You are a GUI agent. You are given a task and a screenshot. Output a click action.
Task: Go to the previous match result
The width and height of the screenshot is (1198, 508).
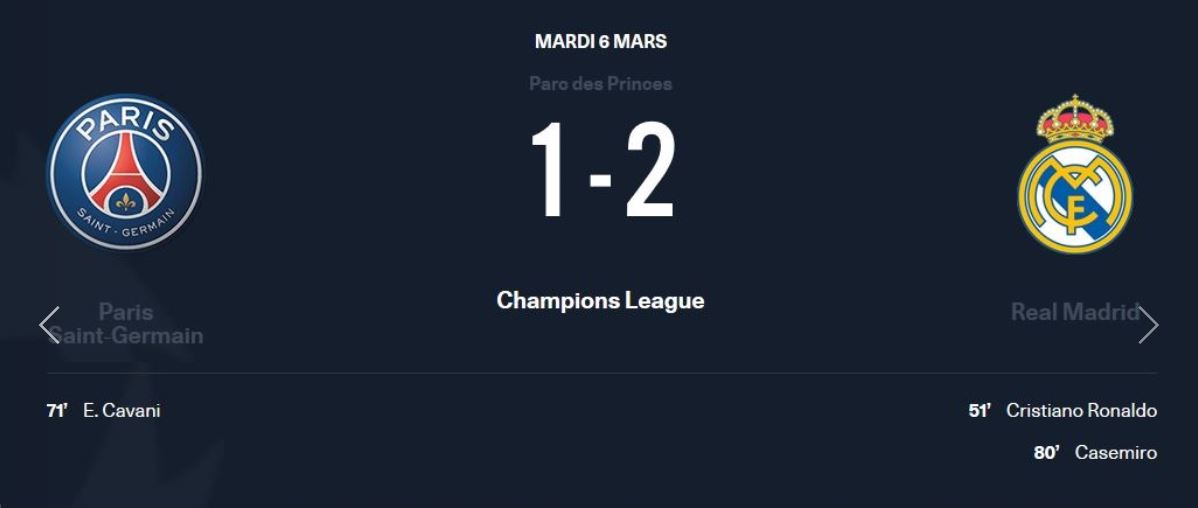49,325
